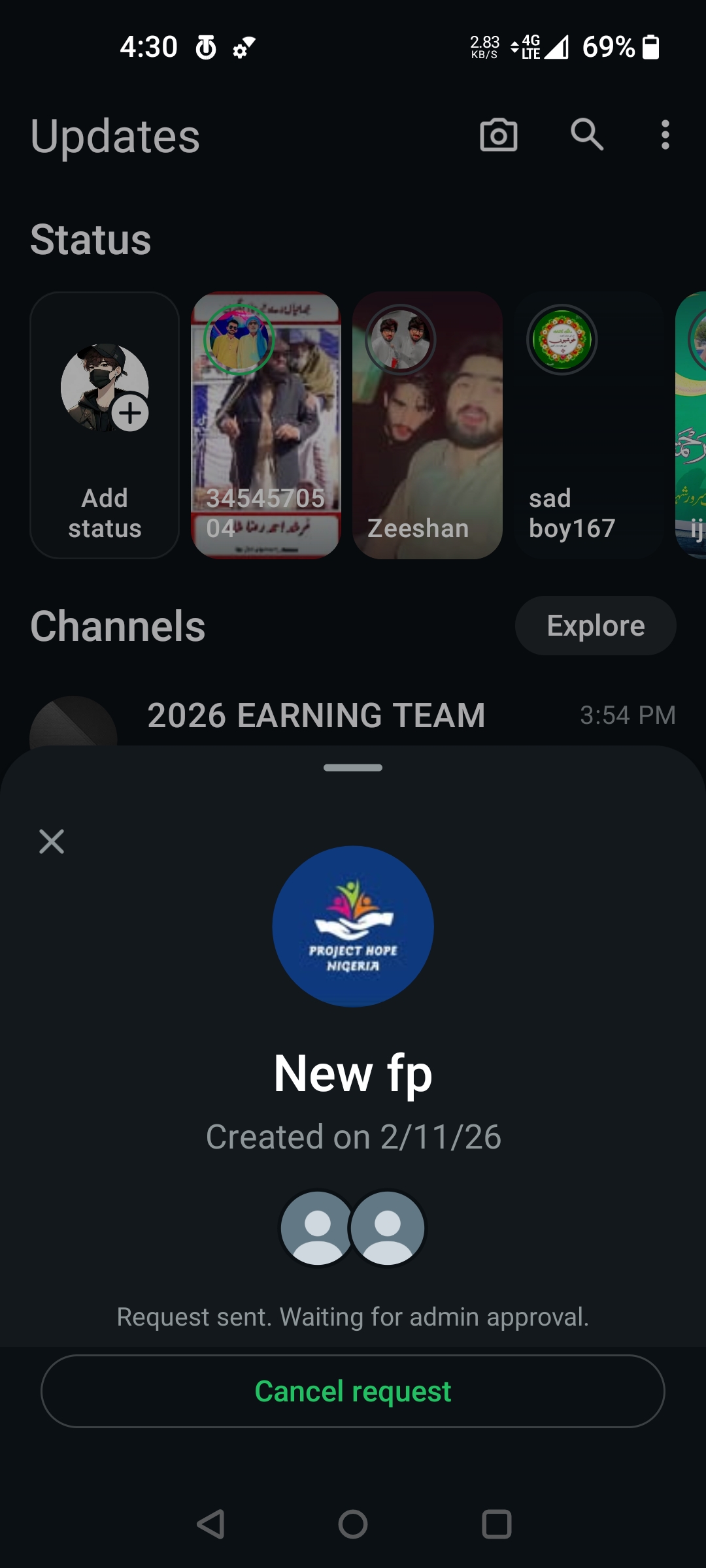Image resolution: width=706 pixels, height=1568 pixels.
Task: Go to the home screen
Action: tap(353, 1524)
